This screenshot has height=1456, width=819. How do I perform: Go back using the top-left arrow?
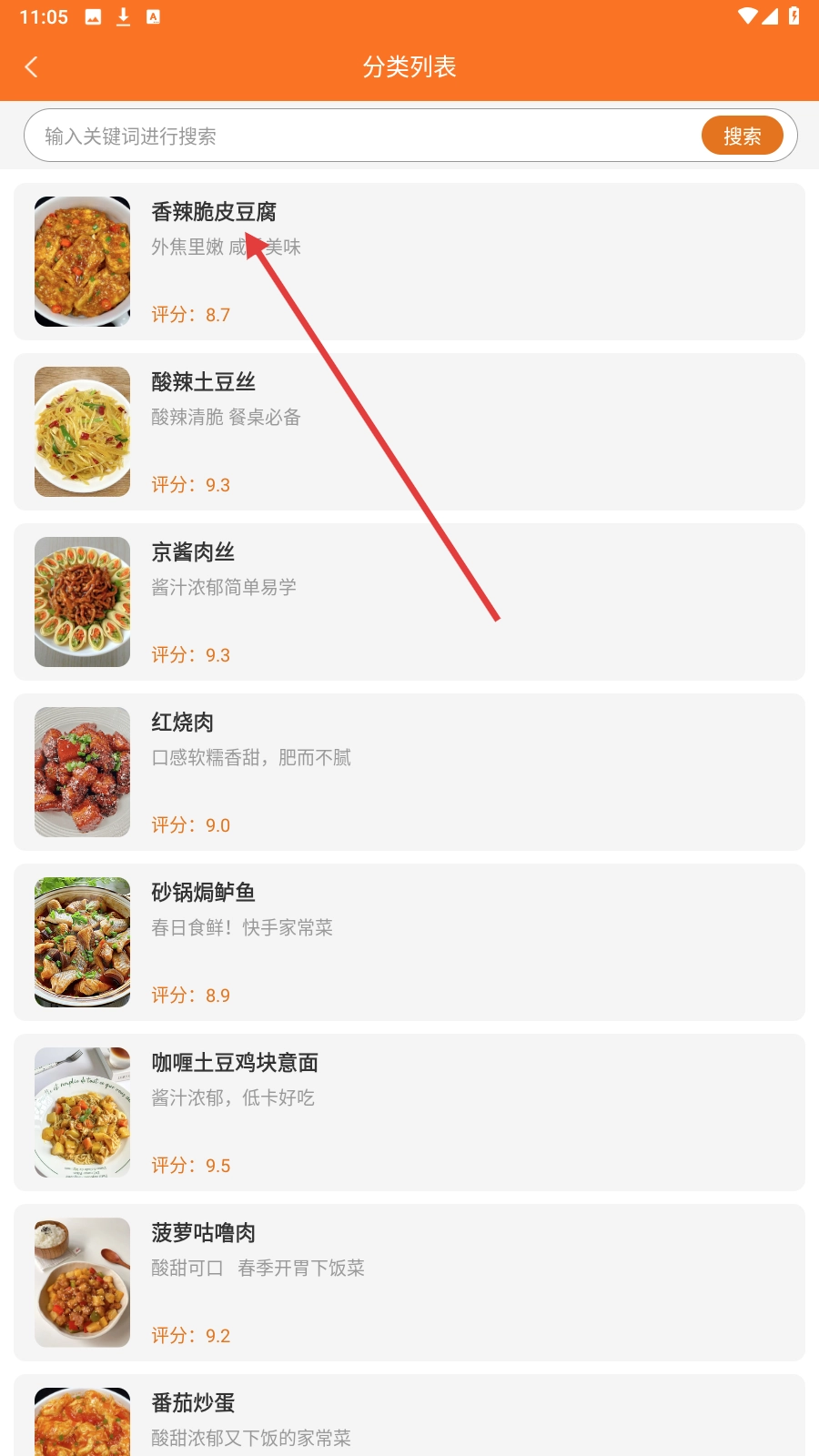click(32, 66)
